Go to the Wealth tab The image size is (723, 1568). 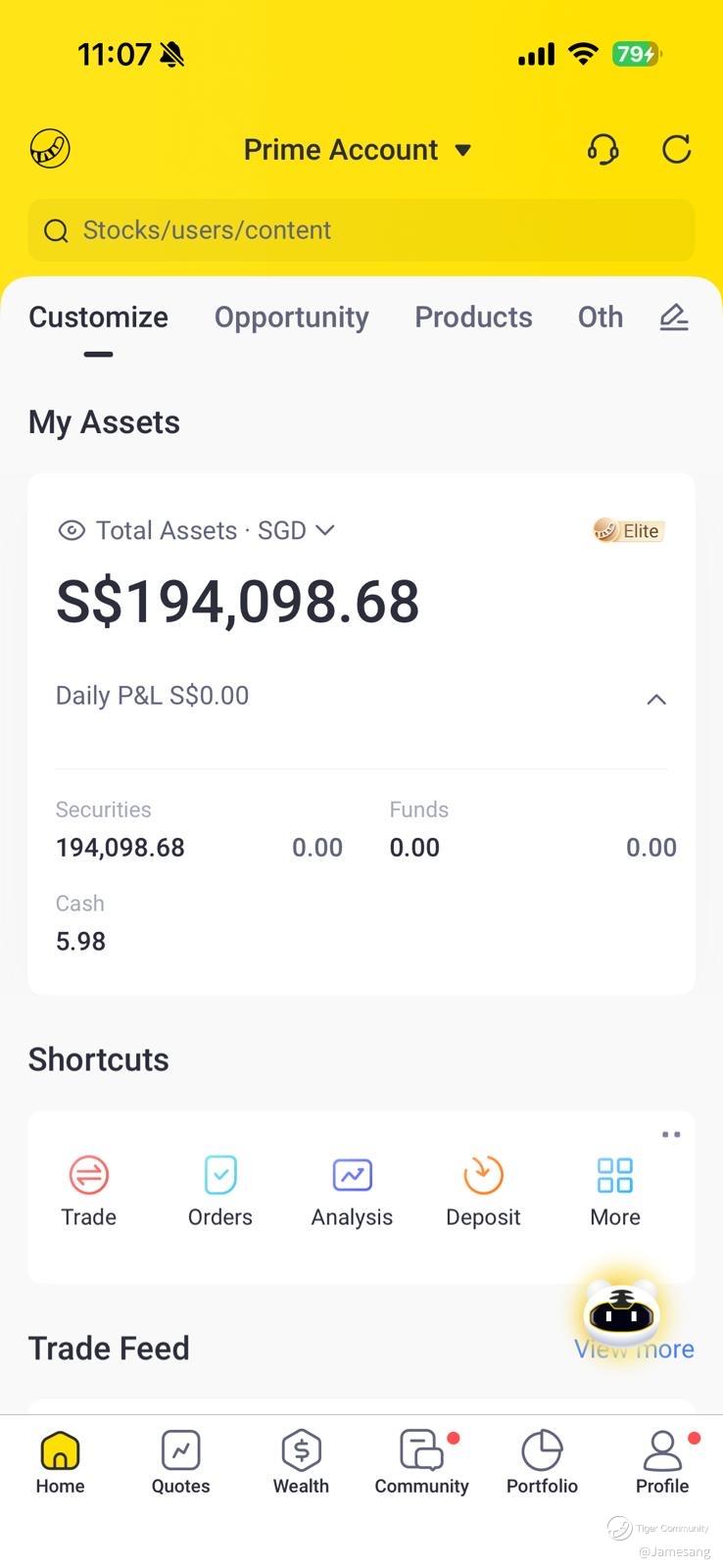(301, 1461)
